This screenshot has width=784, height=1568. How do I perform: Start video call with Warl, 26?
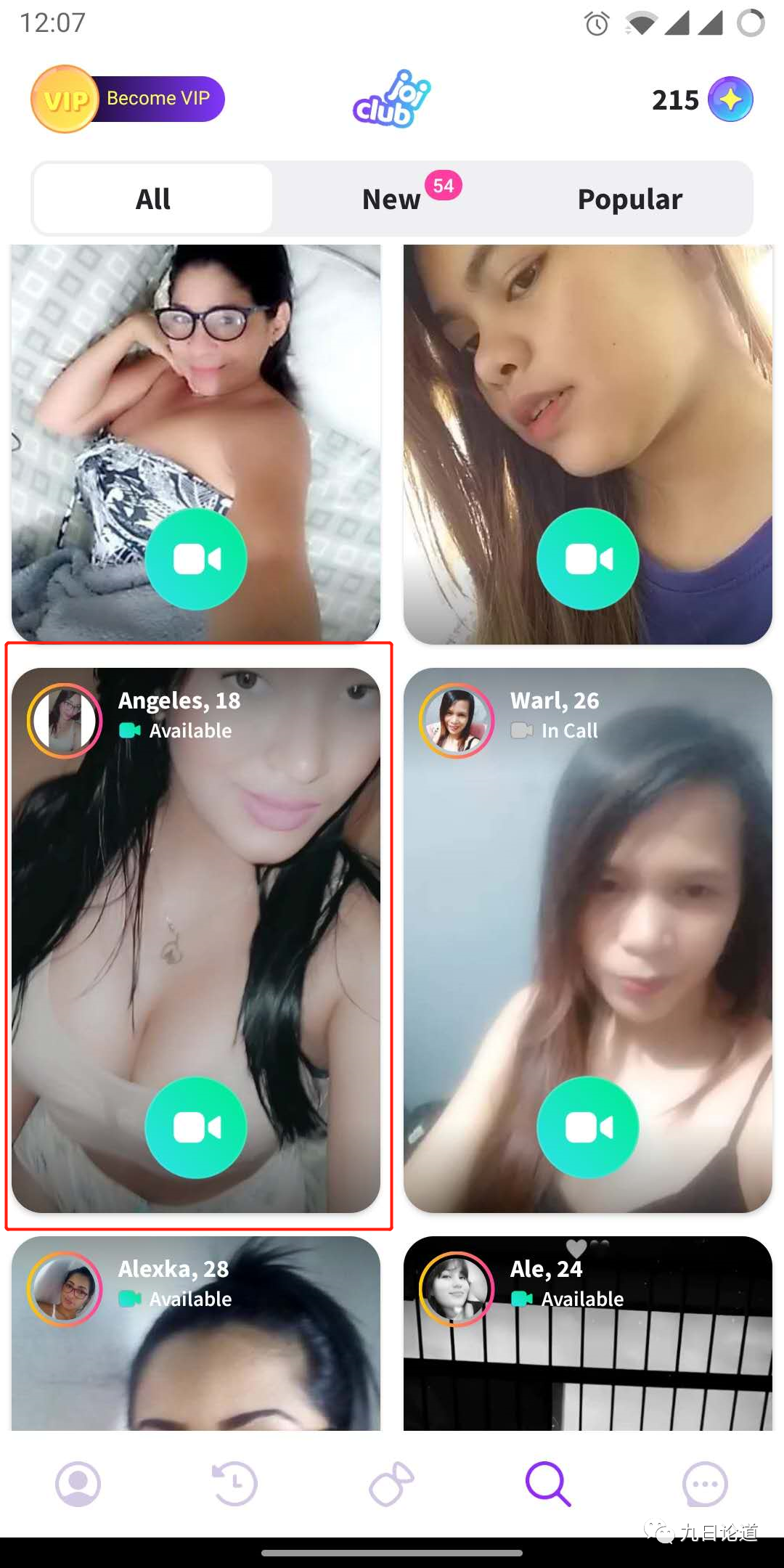click(587, 1127)
